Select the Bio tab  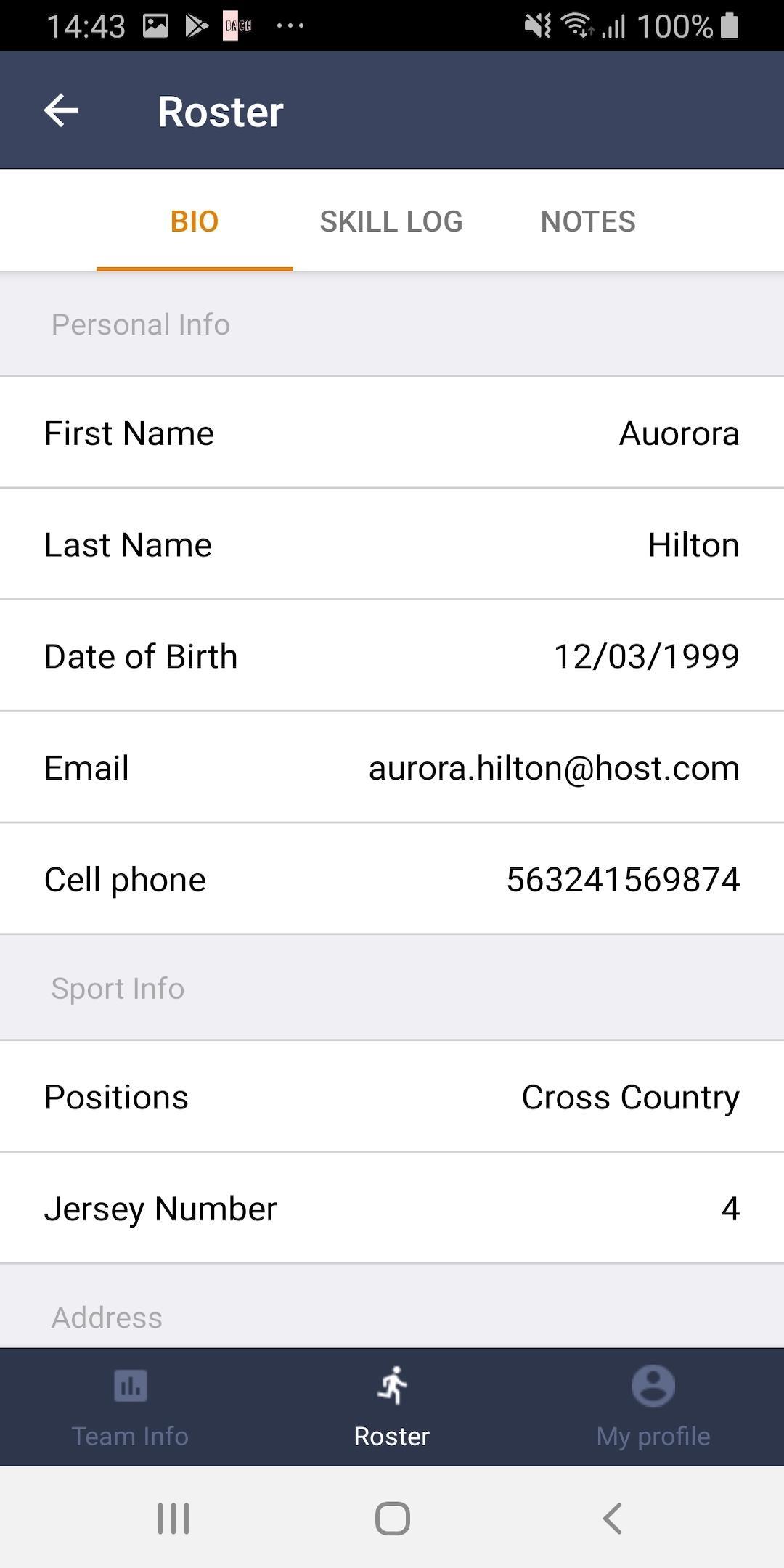click(x=195, y=221)
